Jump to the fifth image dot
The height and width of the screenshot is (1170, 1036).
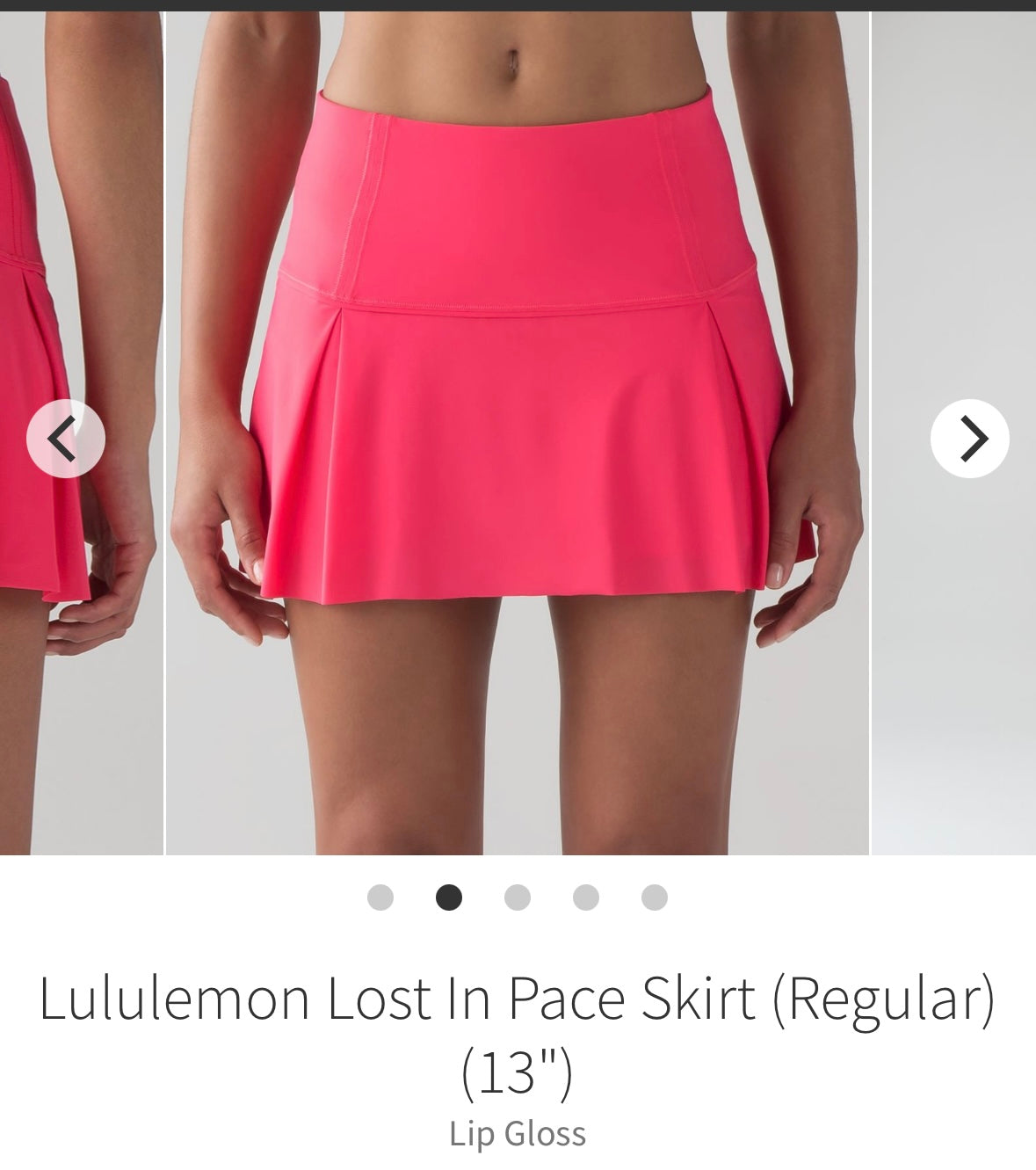click(x=655, y=897)
